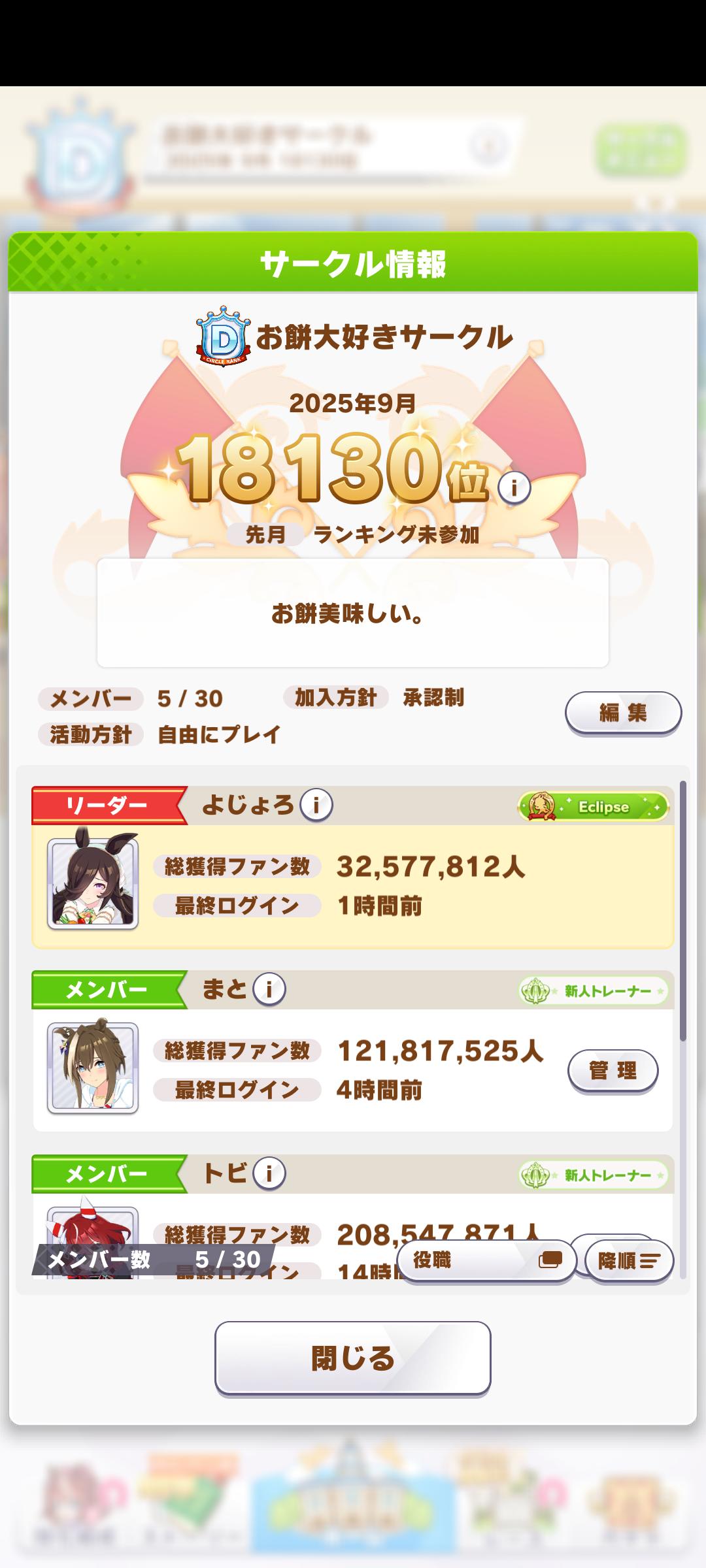
Task: Open the 役職 sort criteria selector
Action: pyautogui.click(x=486, y=1260)
